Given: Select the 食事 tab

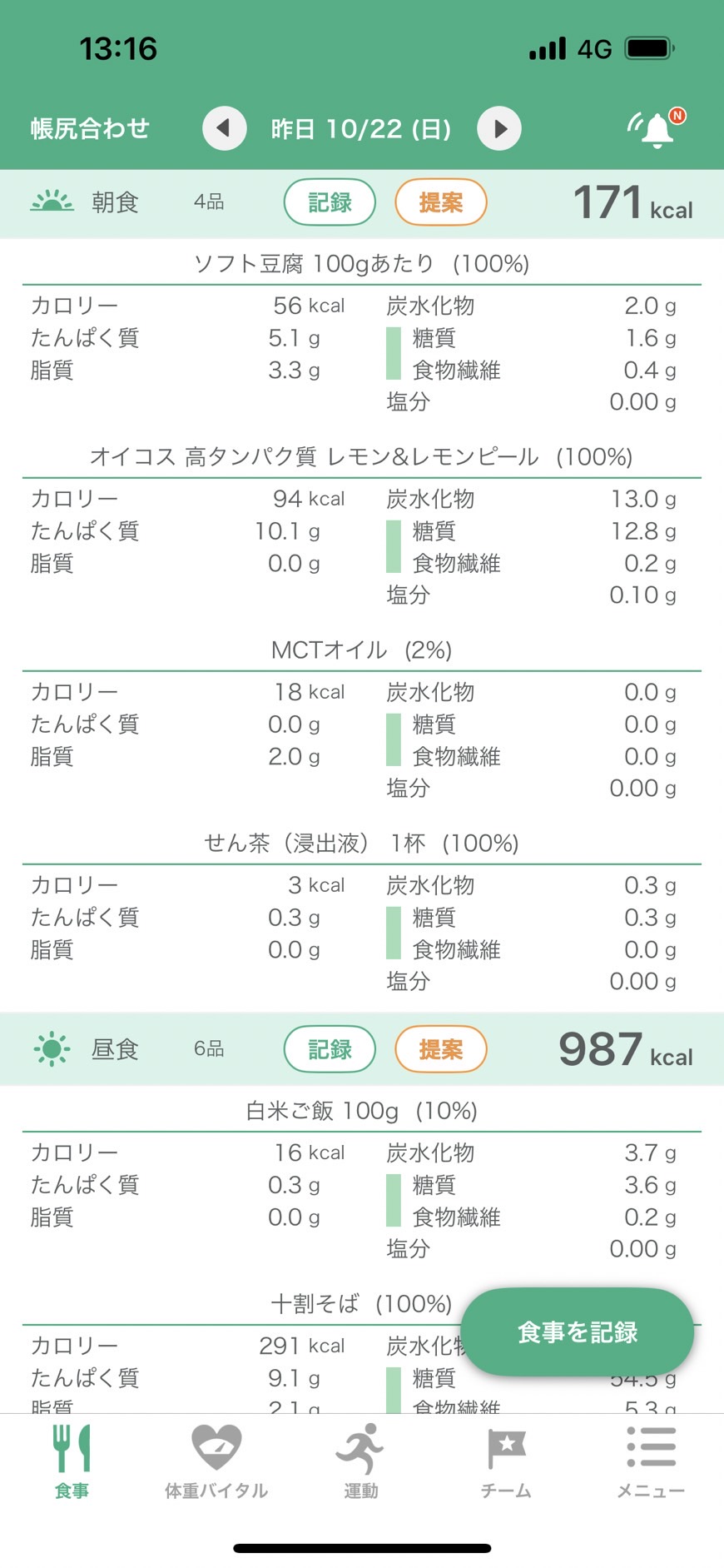Looking at the screenshot, I should 72,1461.
